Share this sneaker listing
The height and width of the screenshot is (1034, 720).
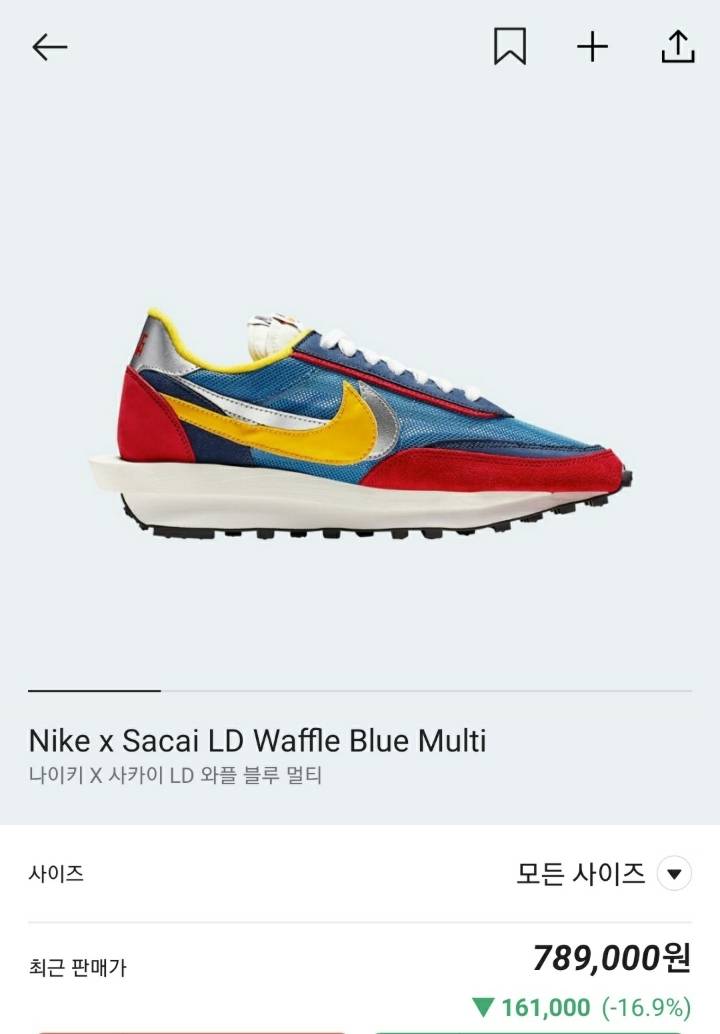(x=677, y=47)
